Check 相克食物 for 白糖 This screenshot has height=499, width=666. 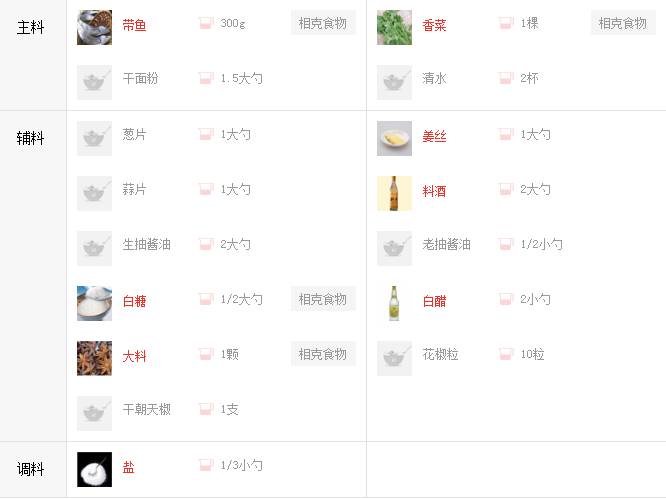click(323, 299)
